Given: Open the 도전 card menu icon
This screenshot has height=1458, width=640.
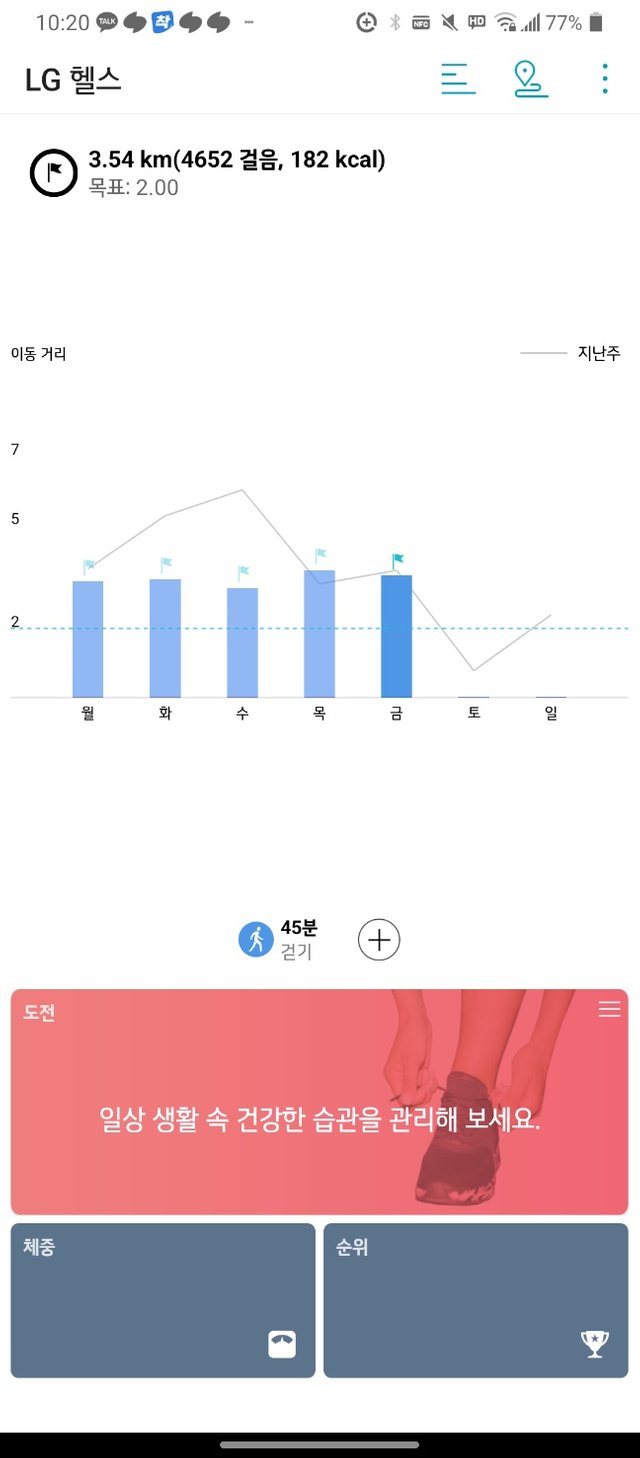Looking at the screenshot, I should [x=609, y=1010].
